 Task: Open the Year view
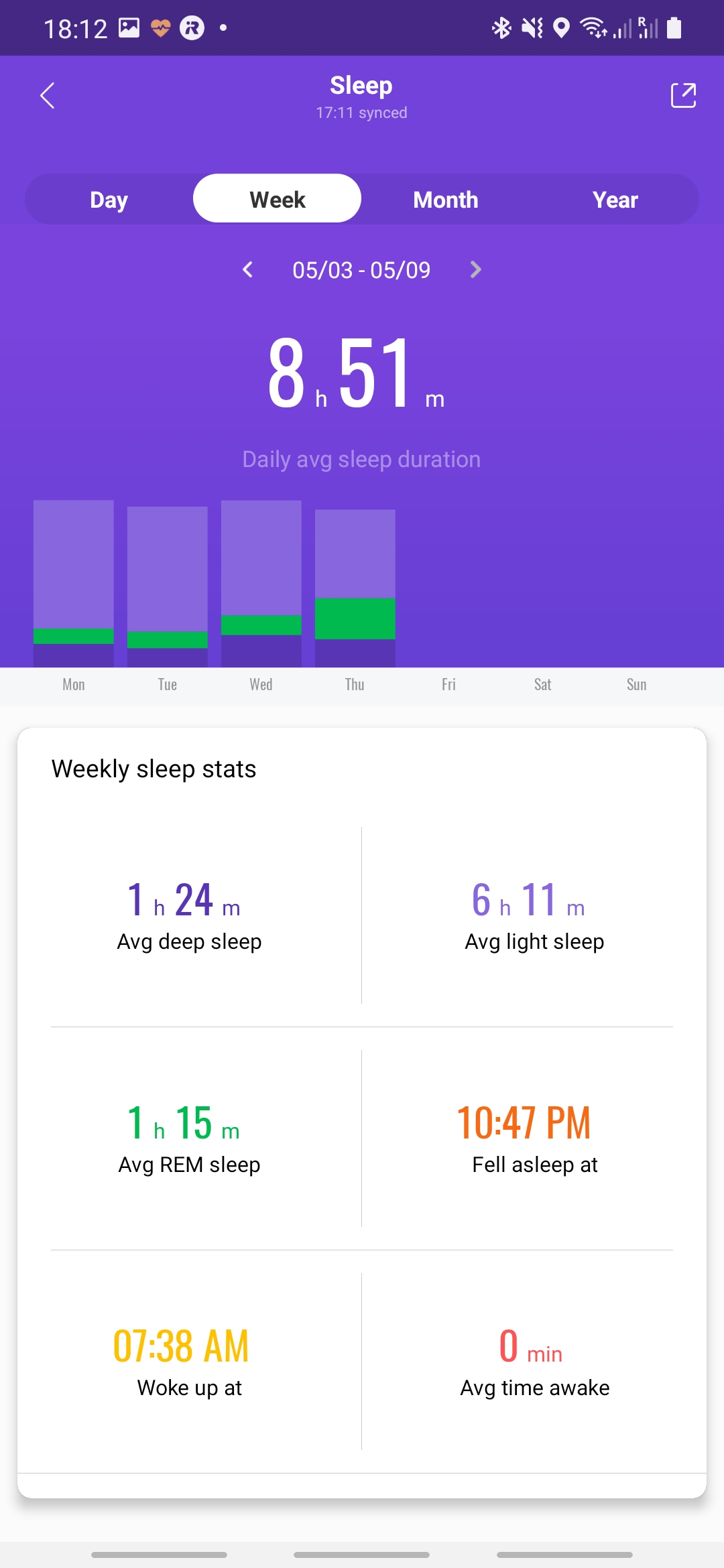pyautogui.click(x=615, y=199)
